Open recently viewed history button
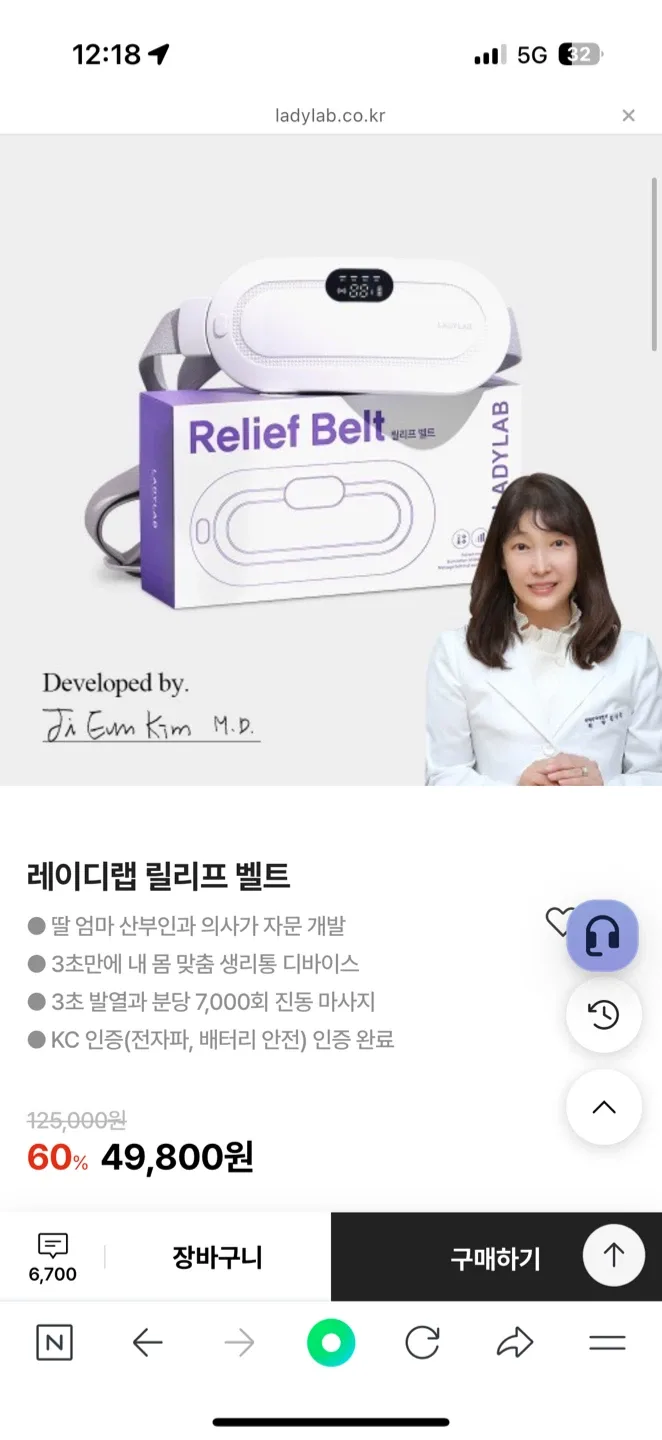 pyautogui.click(x=603, y=1016)
